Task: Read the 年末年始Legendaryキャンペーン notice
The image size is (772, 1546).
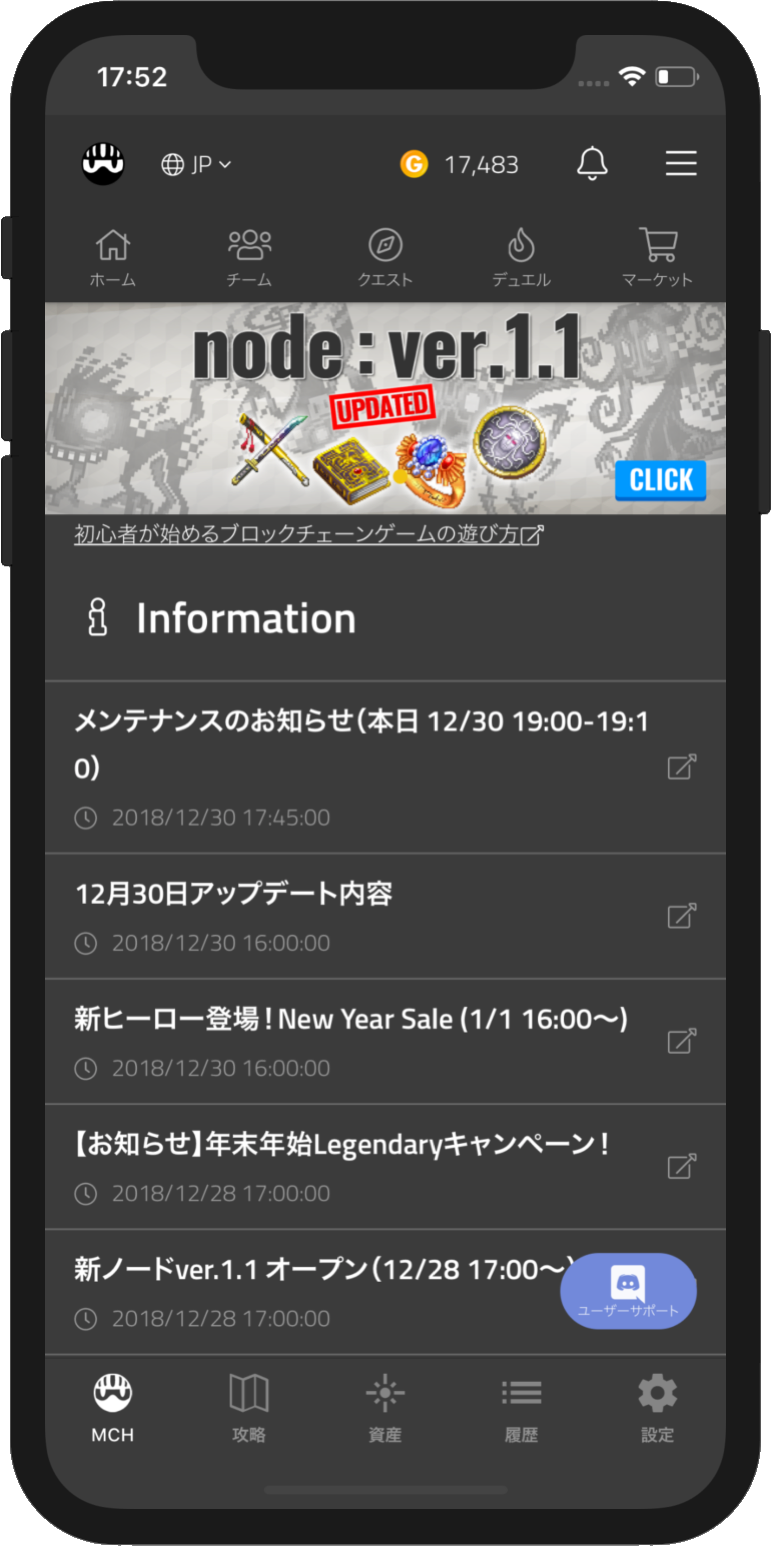Action: 362,1166
